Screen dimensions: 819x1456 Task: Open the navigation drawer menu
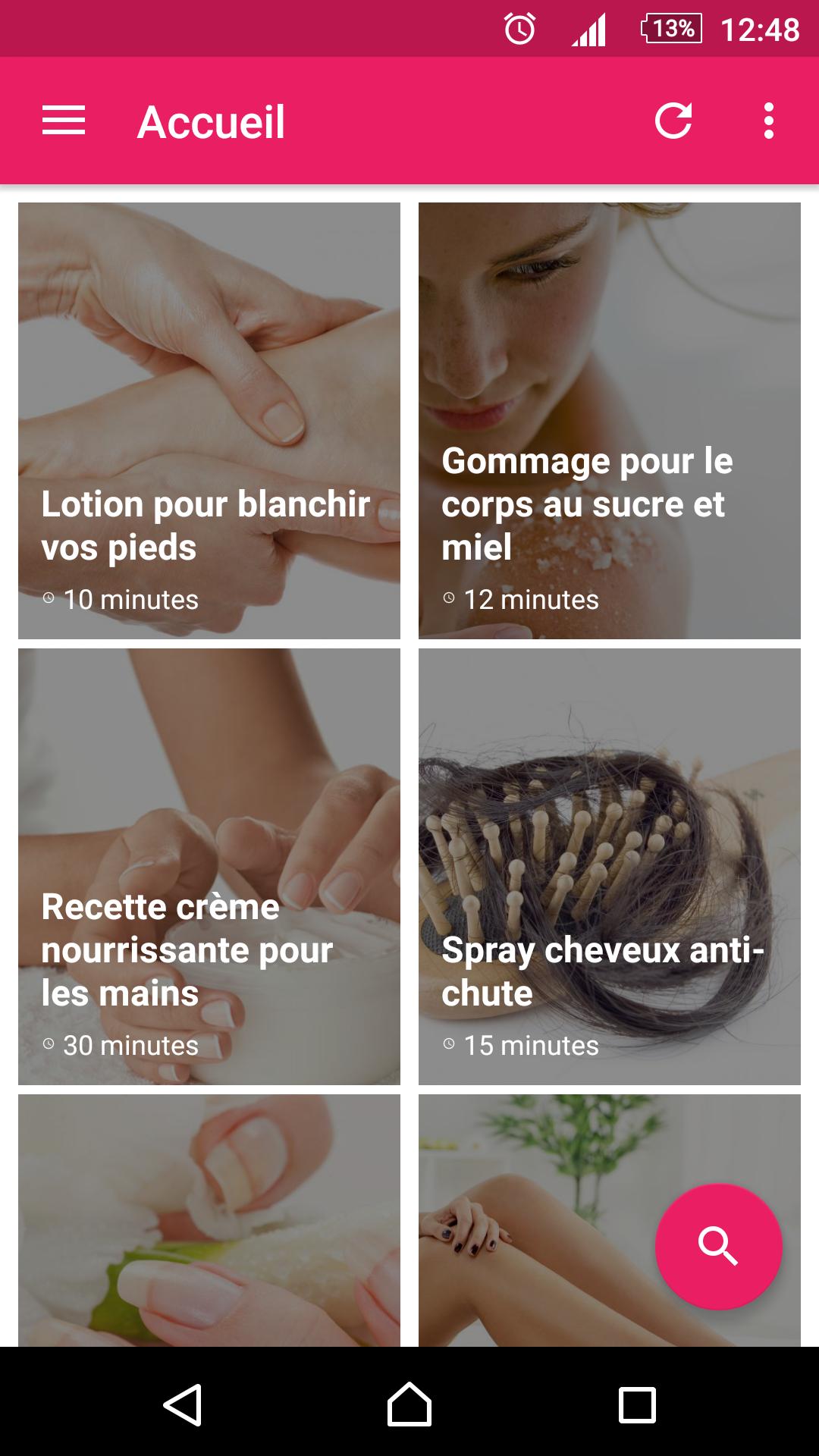point(64,120)
